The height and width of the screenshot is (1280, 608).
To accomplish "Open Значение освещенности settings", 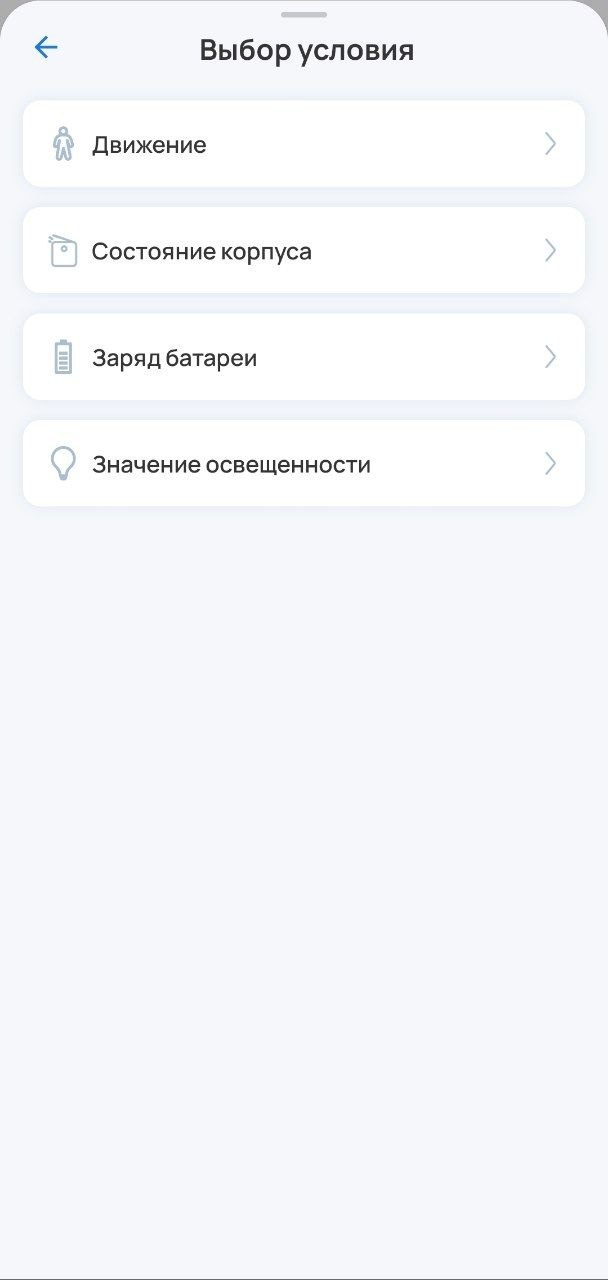I will click(x=303, y=464).
